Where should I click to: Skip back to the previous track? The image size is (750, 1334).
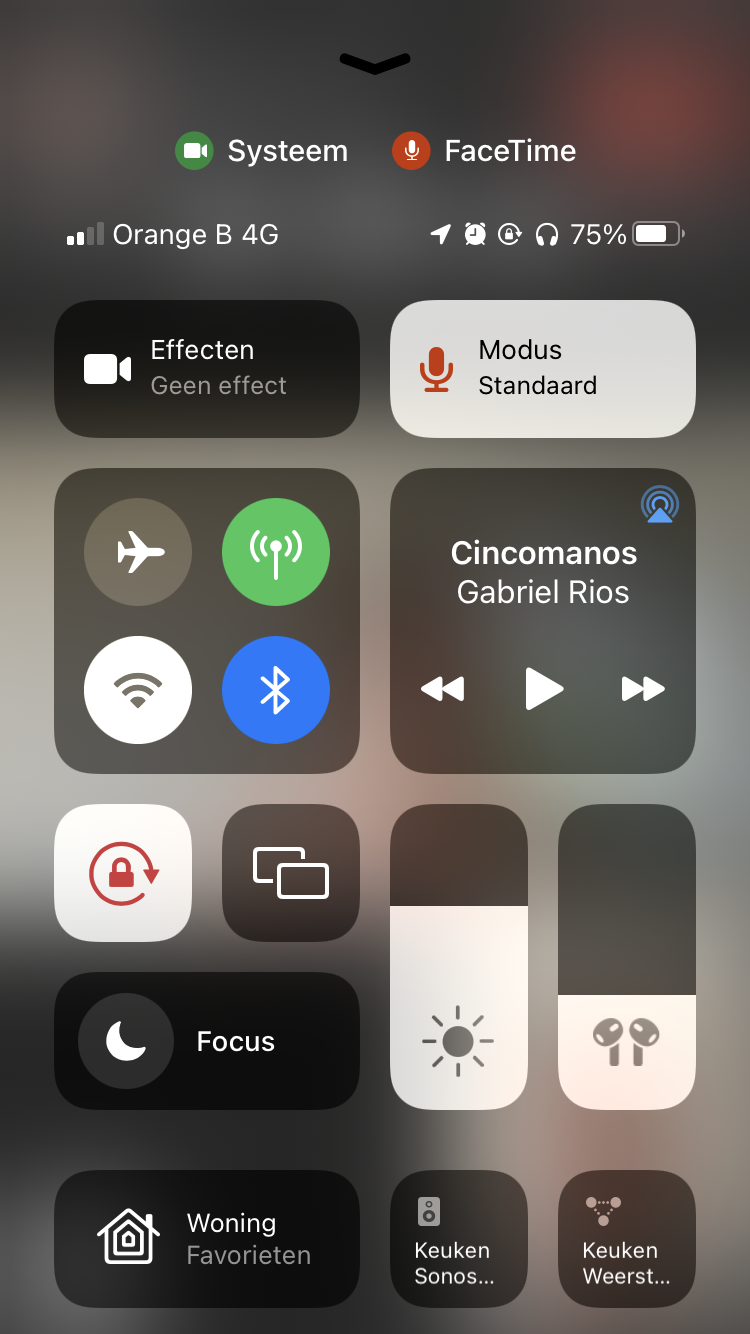[x=443, y=689]
